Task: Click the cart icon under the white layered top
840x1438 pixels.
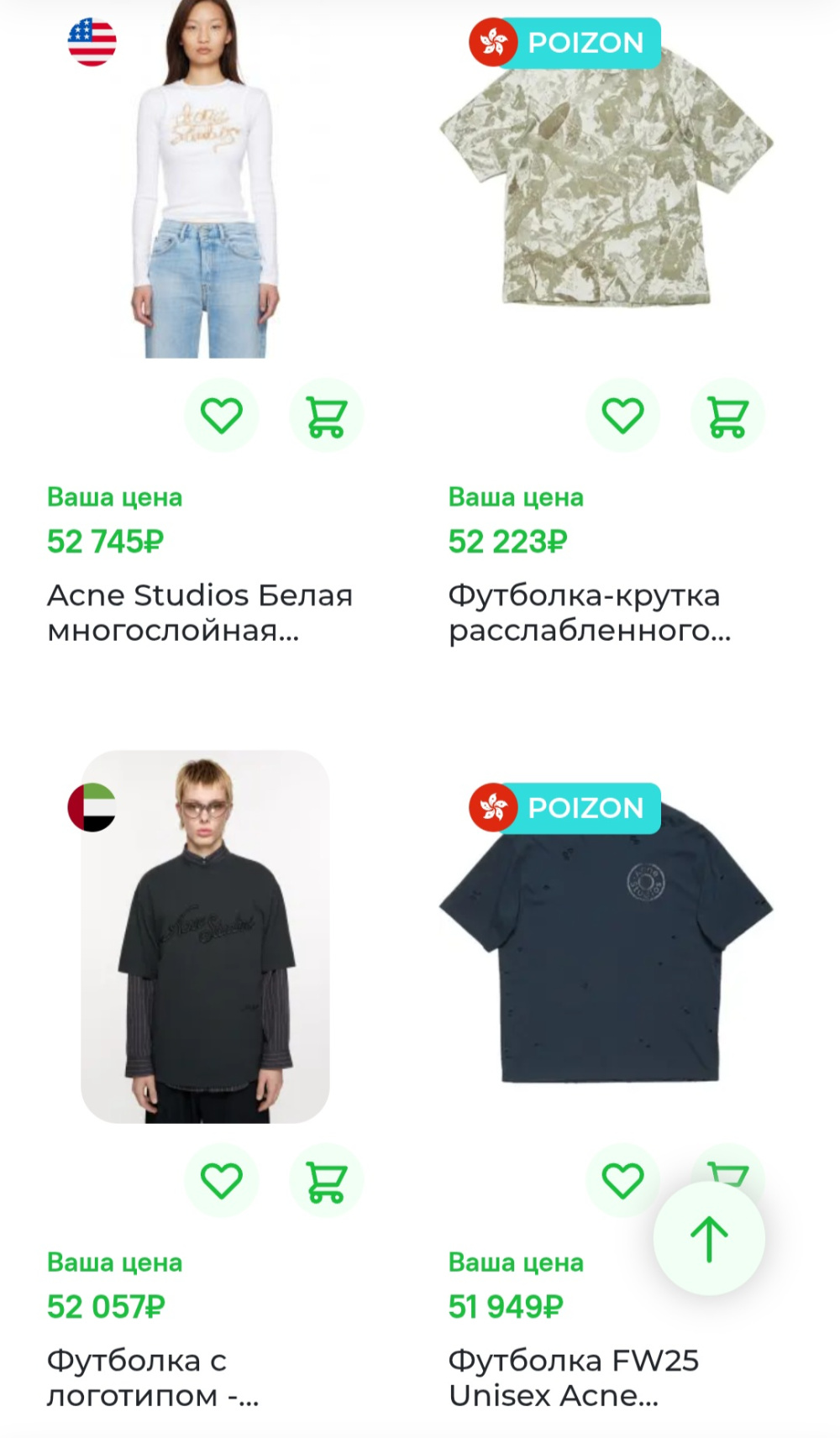Action: [328, 415]
